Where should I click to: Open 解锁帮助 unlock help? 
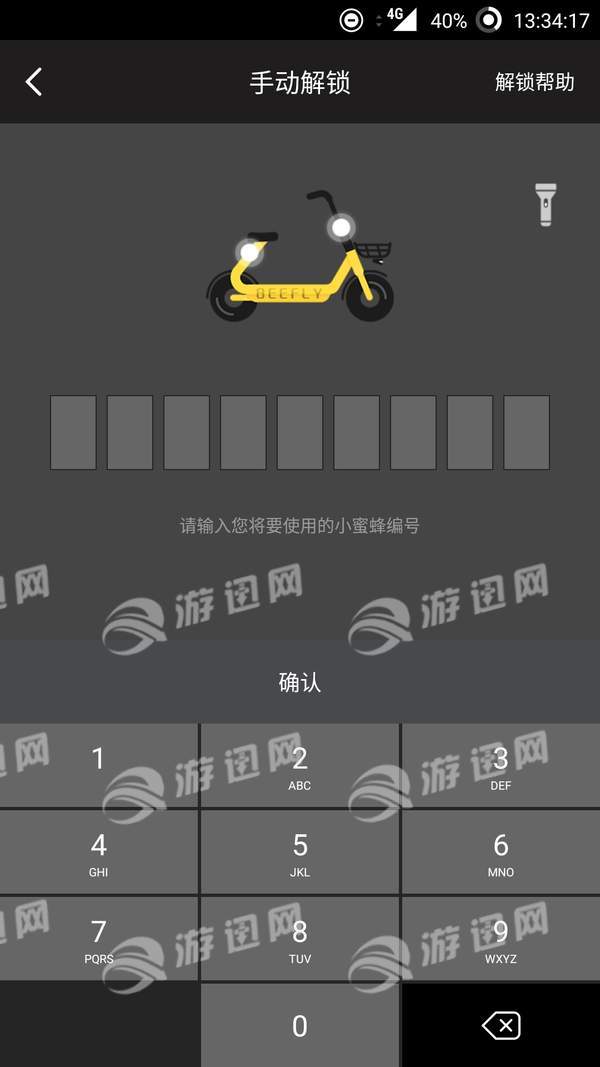coord(534,82)
